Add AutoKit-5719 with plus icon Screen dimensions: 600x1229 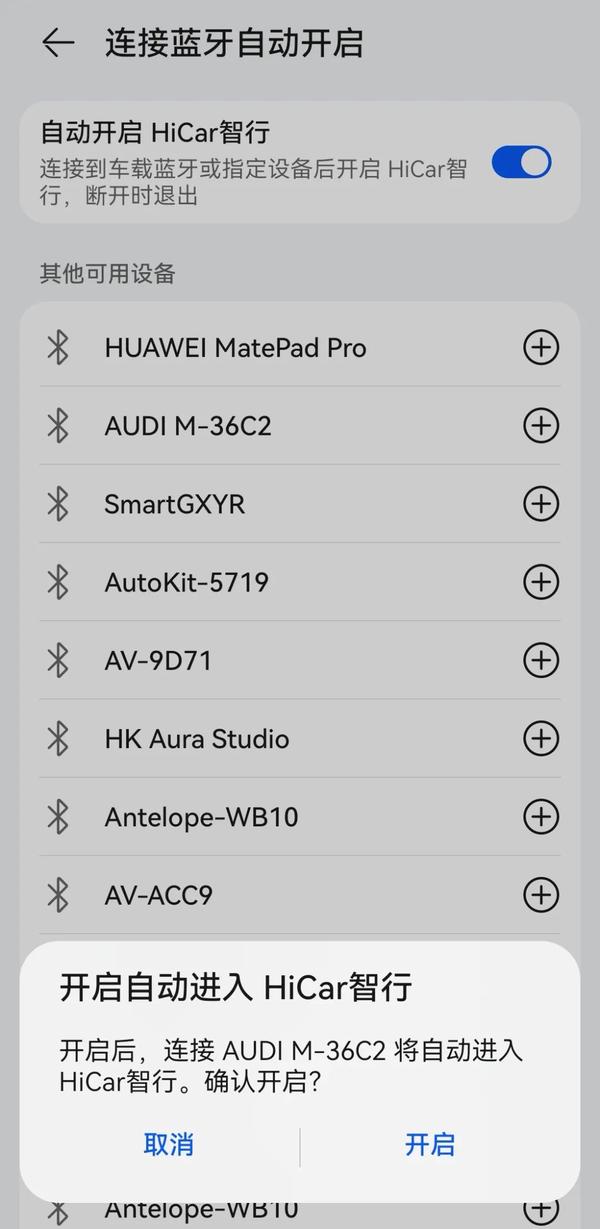[541, 582]
